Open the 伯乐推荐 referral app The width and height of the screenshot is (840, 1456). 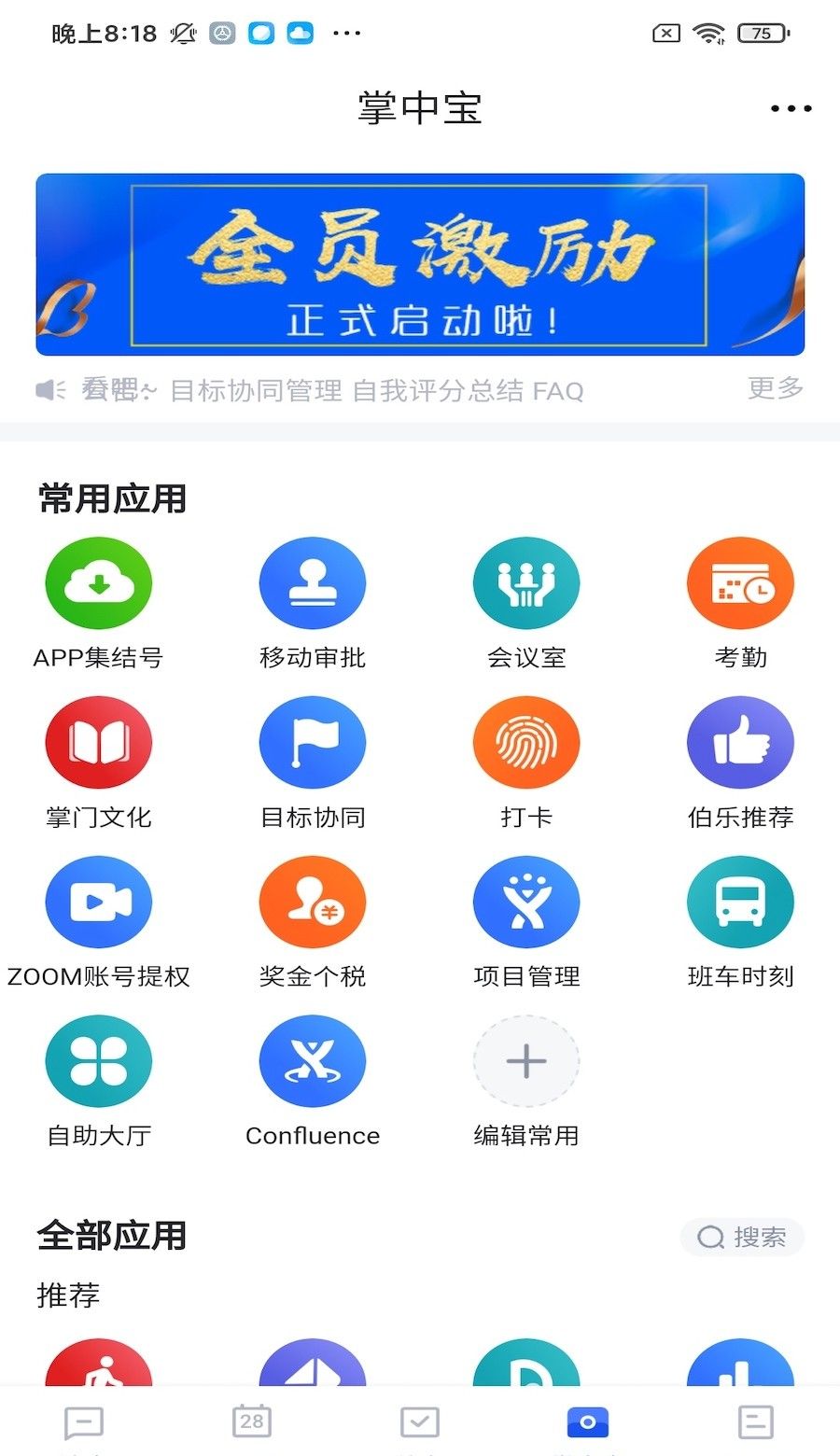740,742
